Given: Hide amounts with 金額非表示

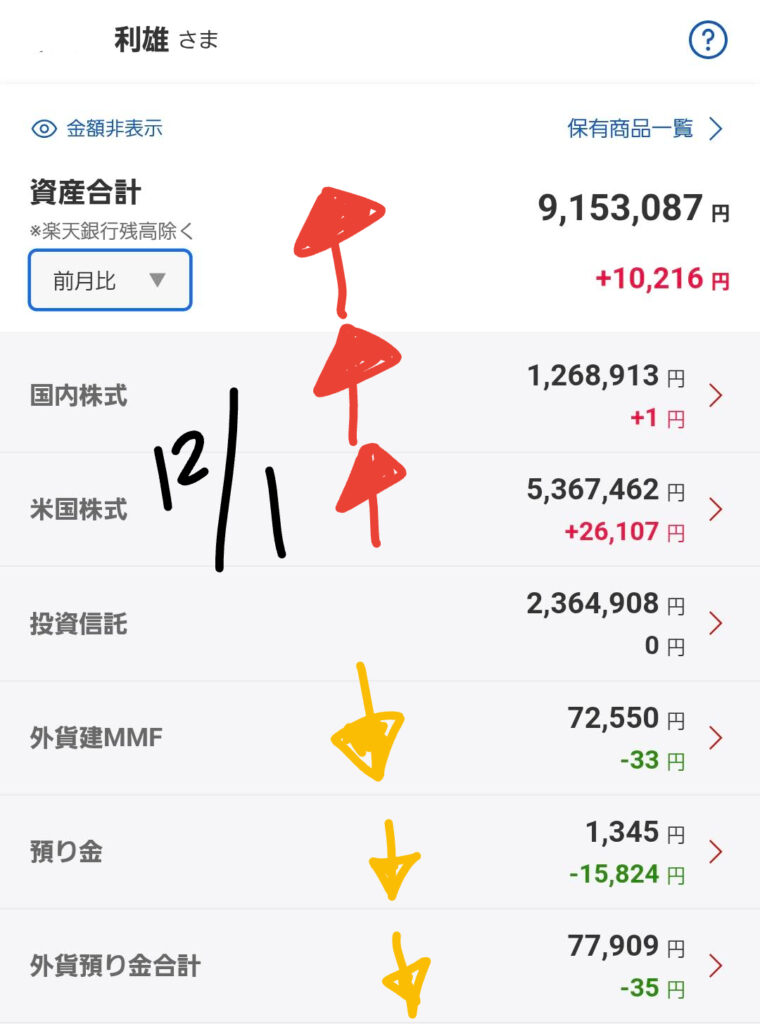Looking at the screenshot, I should tap(98, 128).
